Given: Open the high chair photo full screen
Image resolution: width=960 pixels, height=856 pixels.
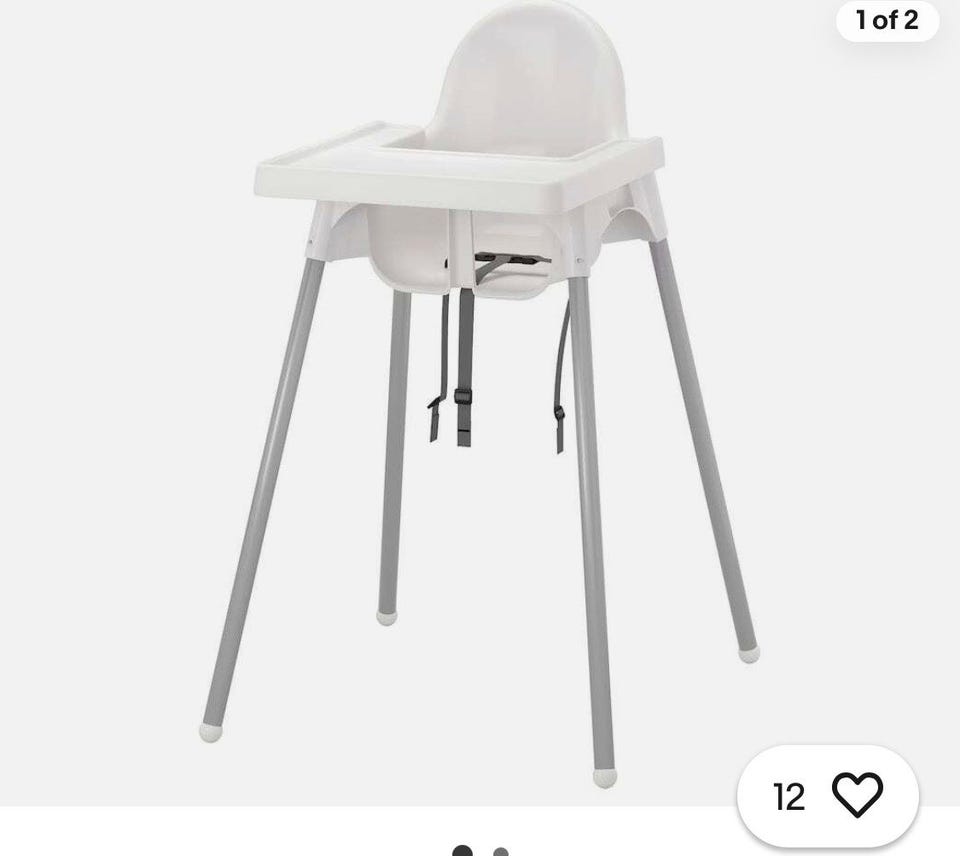Looking at the screenshot, I should click(x=480, y=400).
